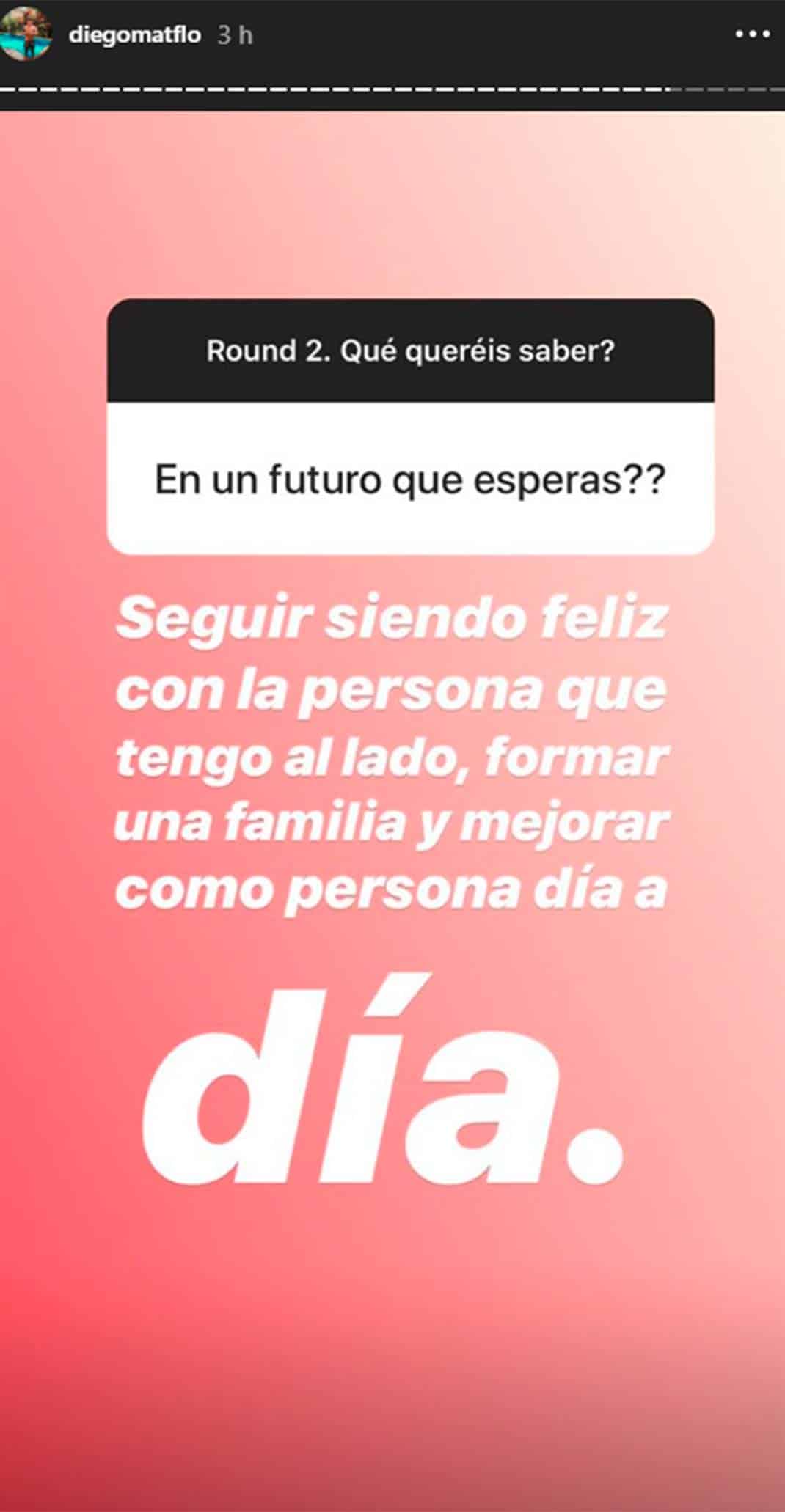Image resolution: width=785 pixels, height=1512 pixels.
Task: Open the diegomatflo username link
Action: point(135,35)
